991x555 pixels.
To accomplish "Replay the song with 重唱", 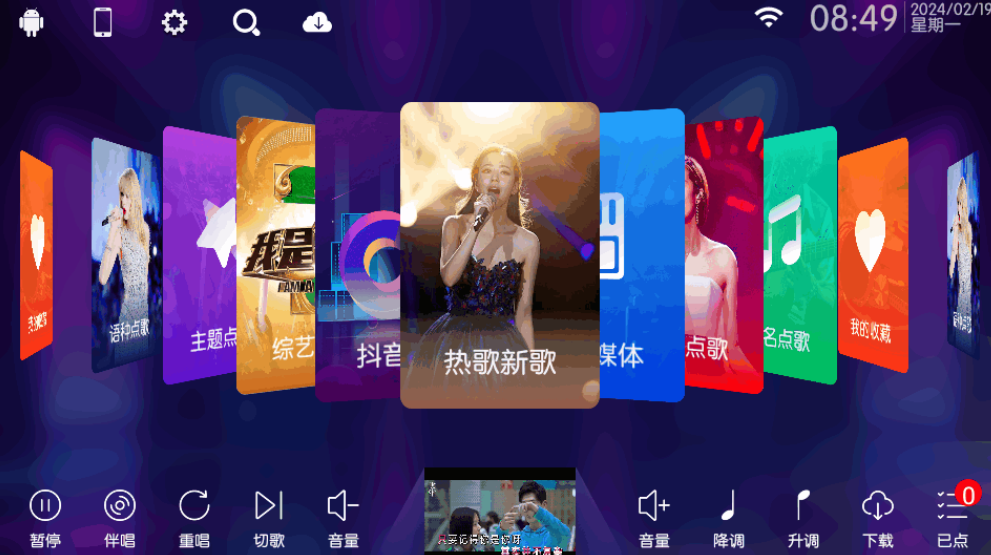I will (194, 515).
